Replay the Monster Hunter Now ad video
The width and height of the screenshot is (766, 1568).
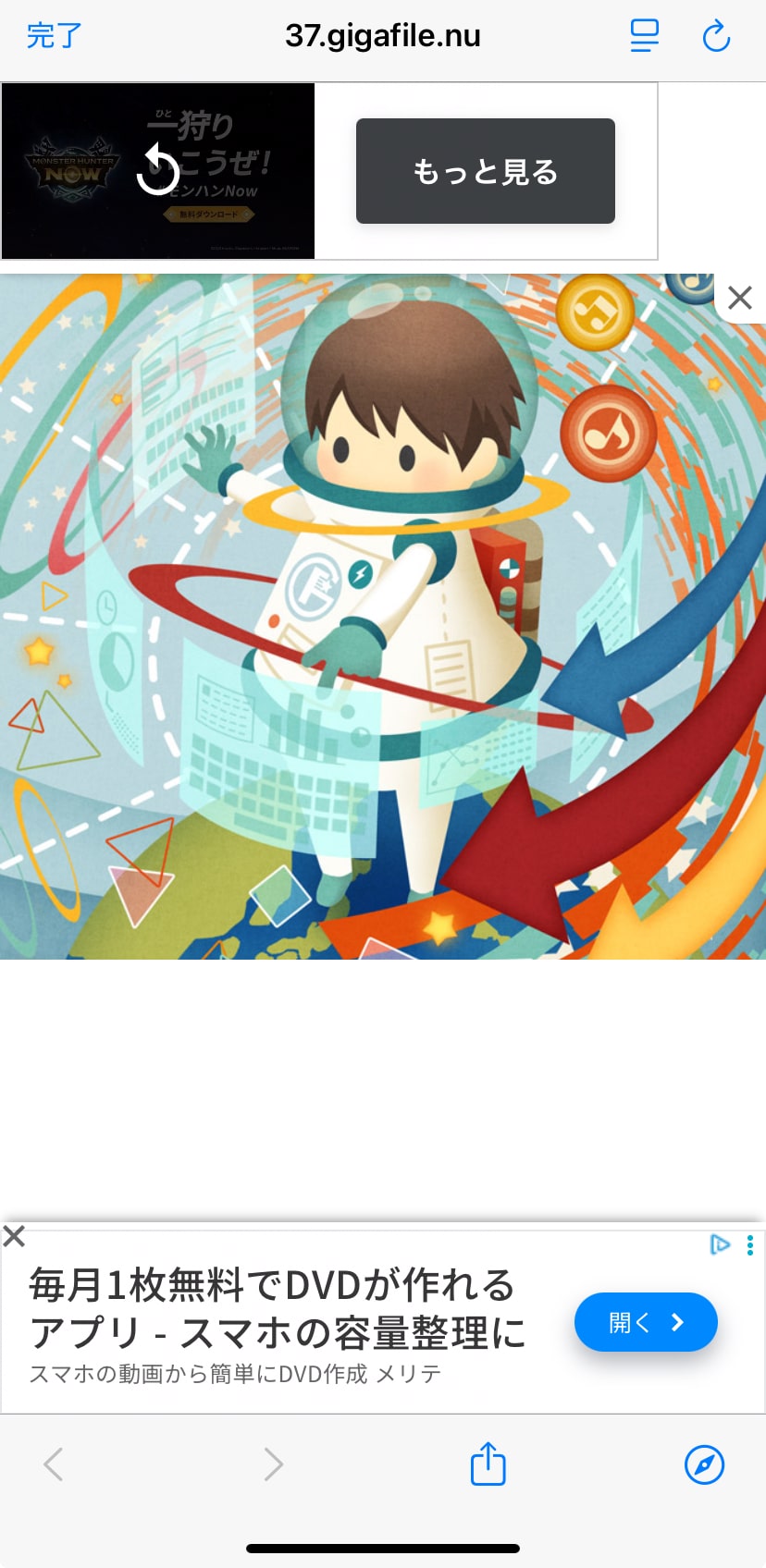[x=158, y=170]
